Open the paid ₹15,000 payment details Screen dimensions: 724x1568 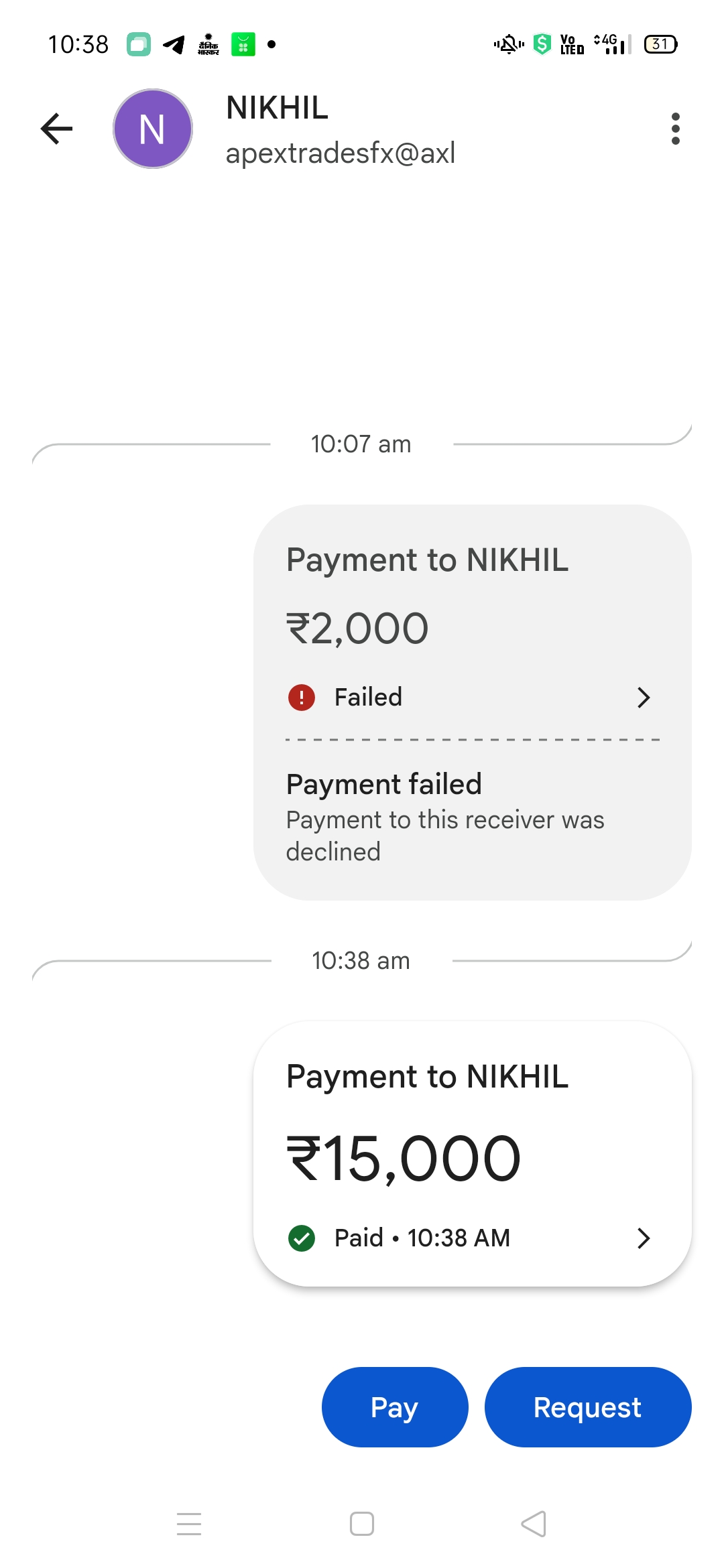(x=472, y=1238)
